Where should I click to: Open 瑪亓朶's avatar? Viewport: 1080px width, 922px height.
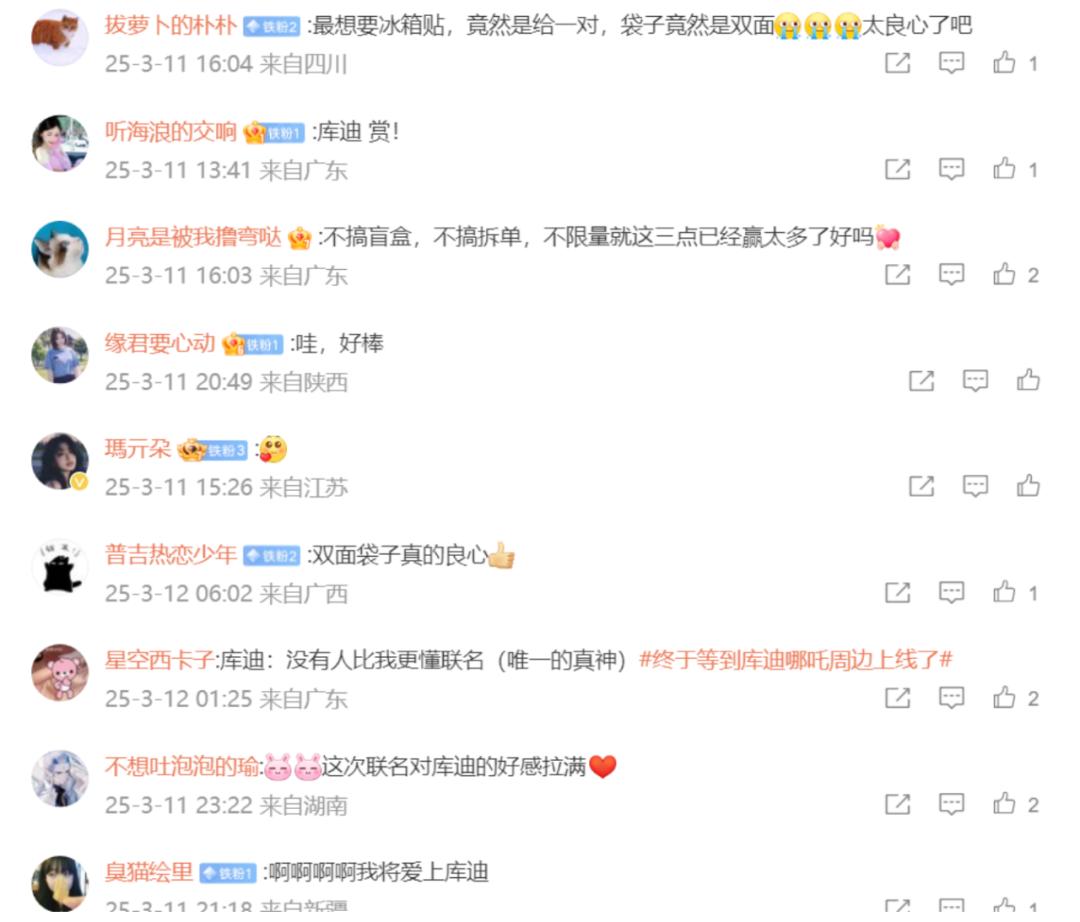(60, 461)
